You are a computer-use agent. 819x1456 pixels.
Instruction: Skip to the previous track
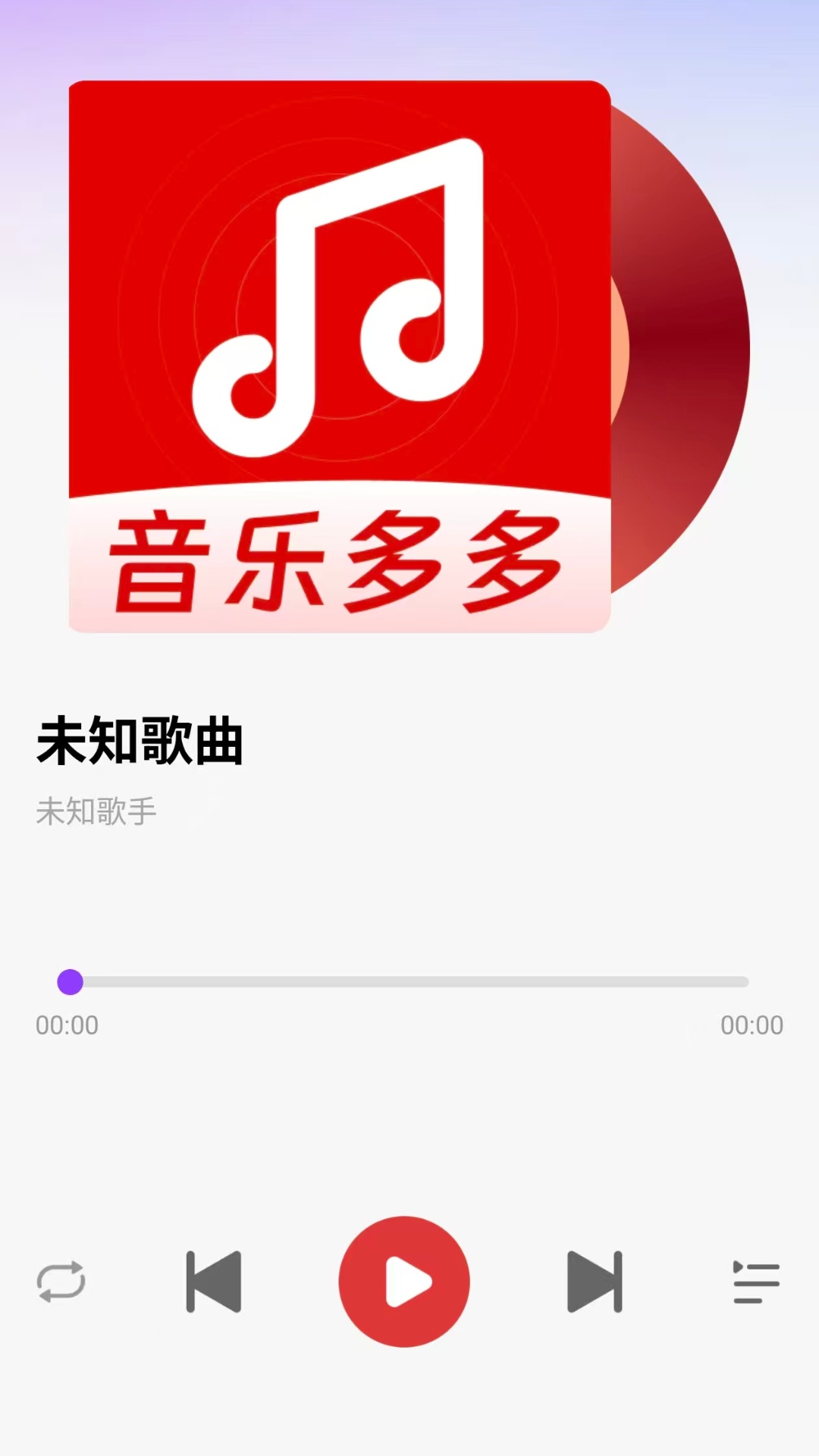214,1282
